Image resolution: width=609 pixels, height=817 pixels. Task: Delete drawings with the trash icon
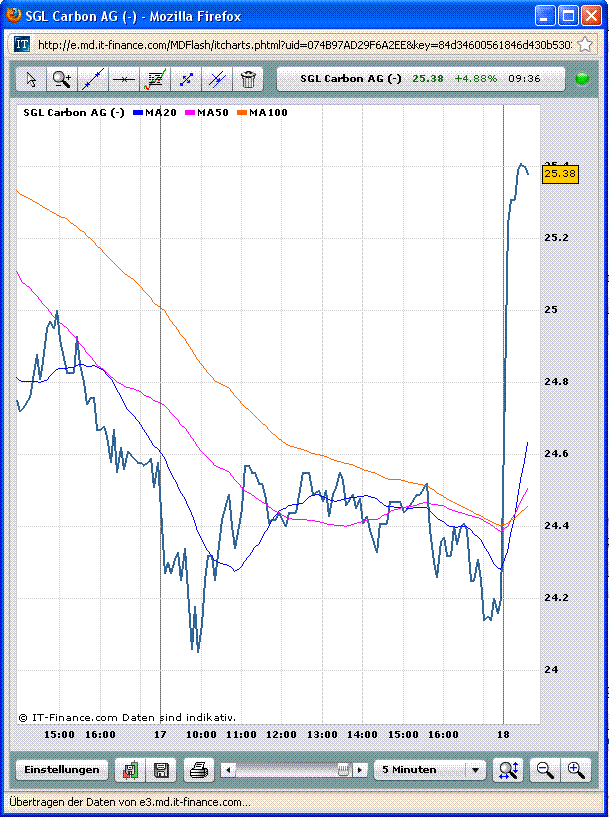pos(248,79)
